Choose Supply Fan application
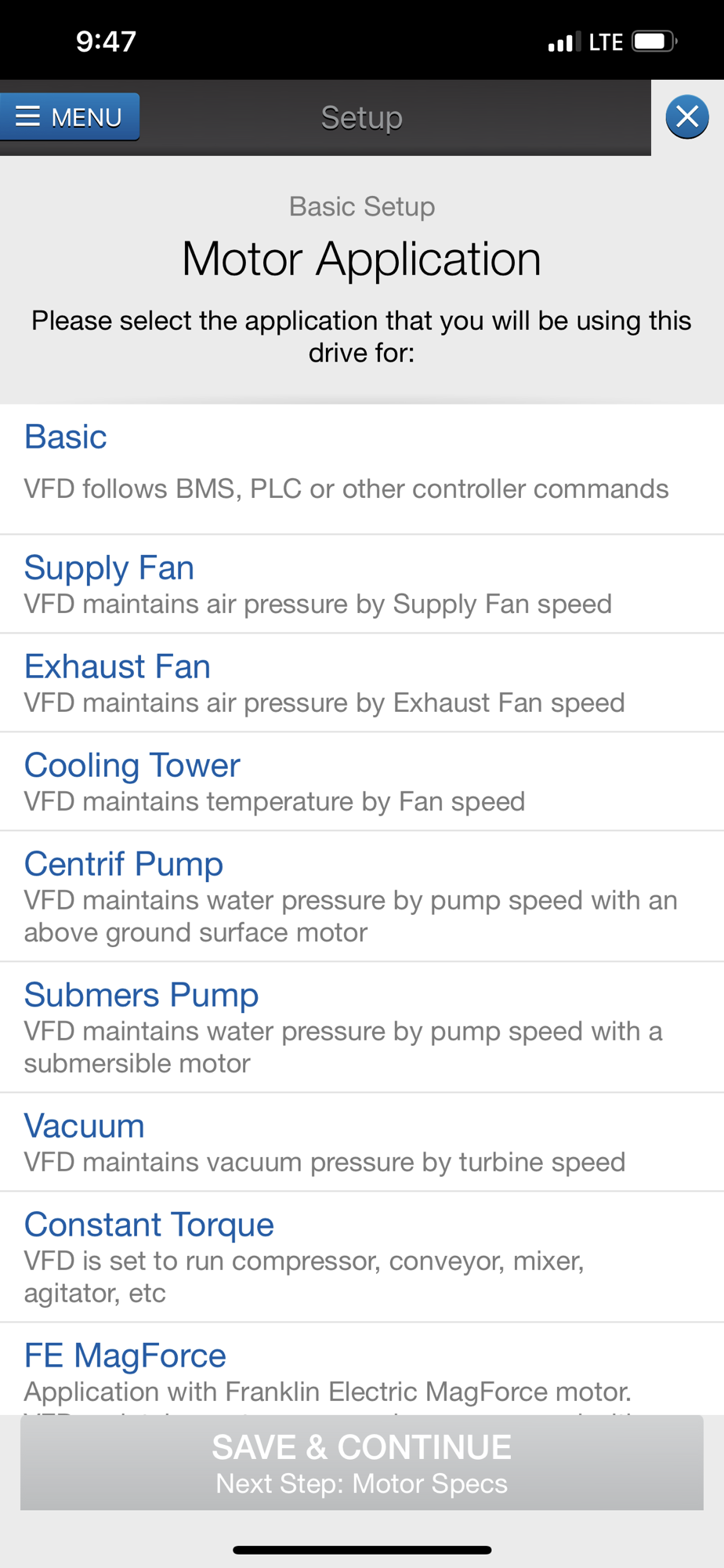Image resolution: width=724 pixels, height=1568 pixels. click(362, 584)
